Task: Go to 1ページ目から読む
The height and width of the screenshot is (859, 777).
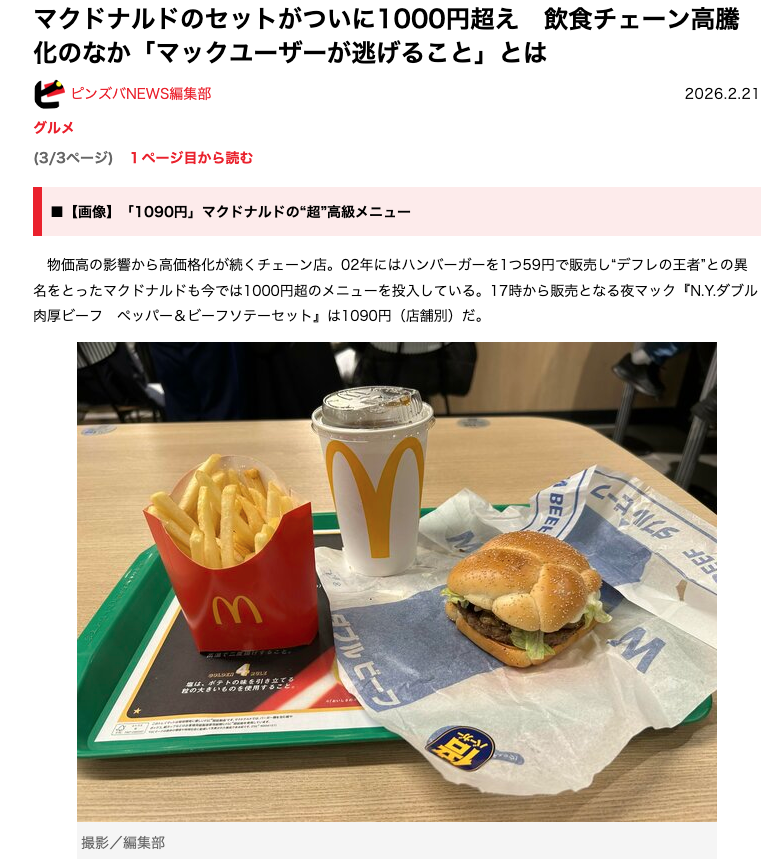Action: pyautogui.click(x=191, y=158)
